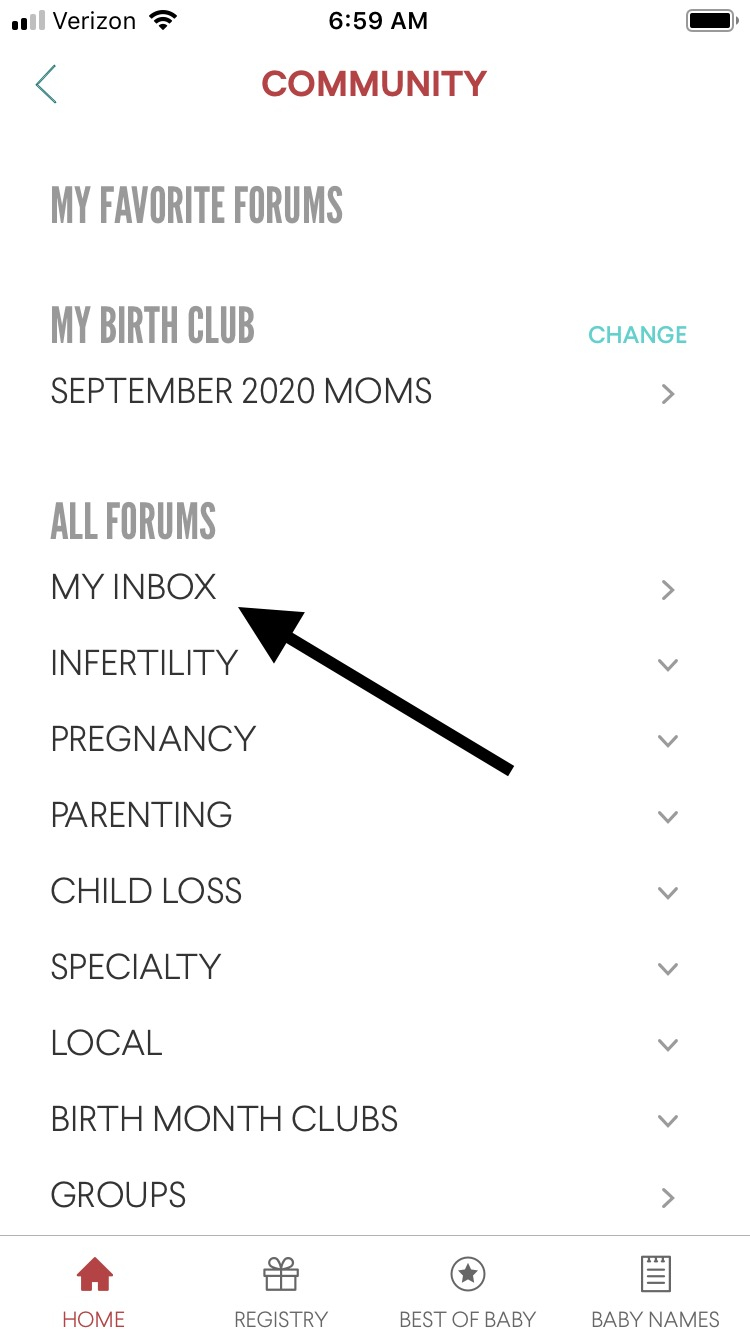
Task: Tap CHANGE next to My Birth Club
Action: click(637, 335)
